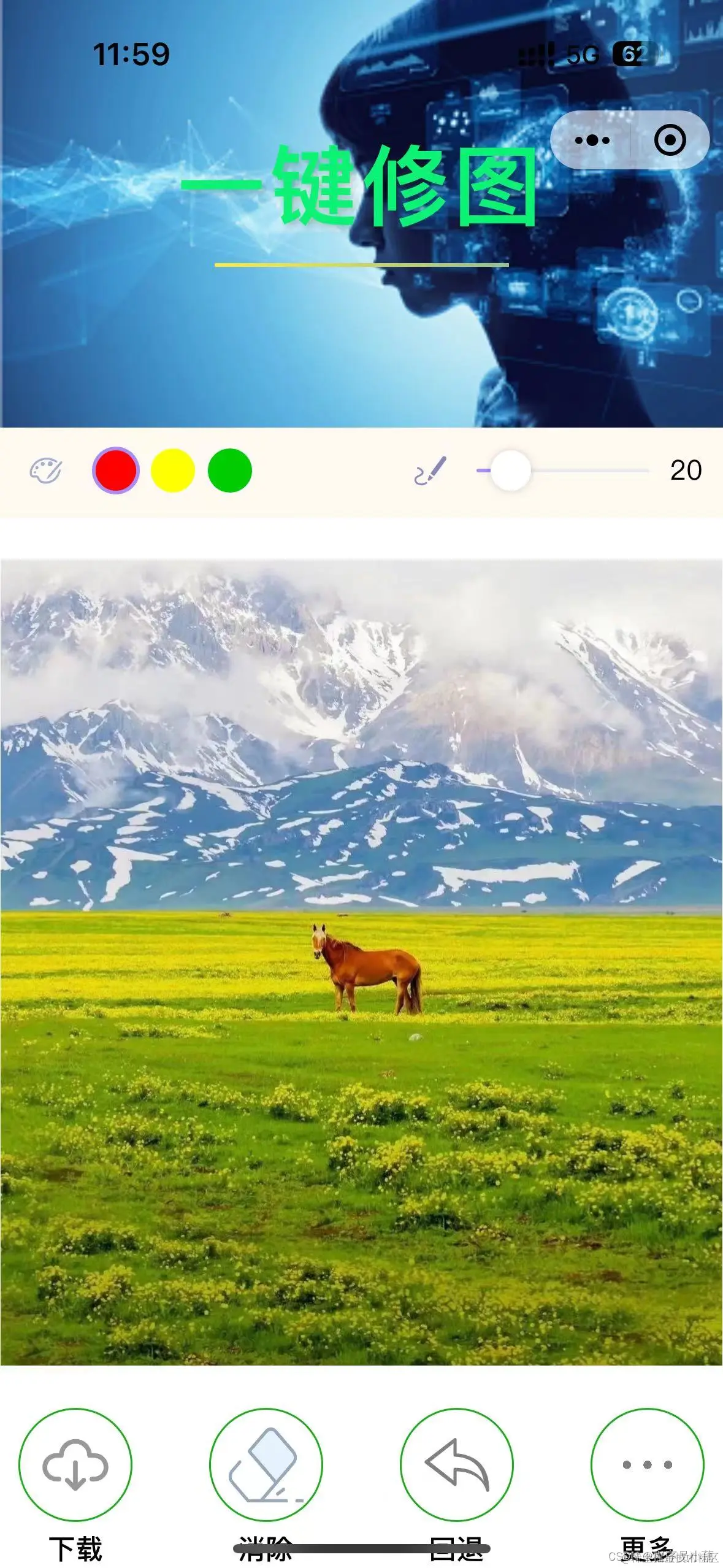
Task: Select the brush tool icon
Action: pyautogui.click(x=430, y=471)
